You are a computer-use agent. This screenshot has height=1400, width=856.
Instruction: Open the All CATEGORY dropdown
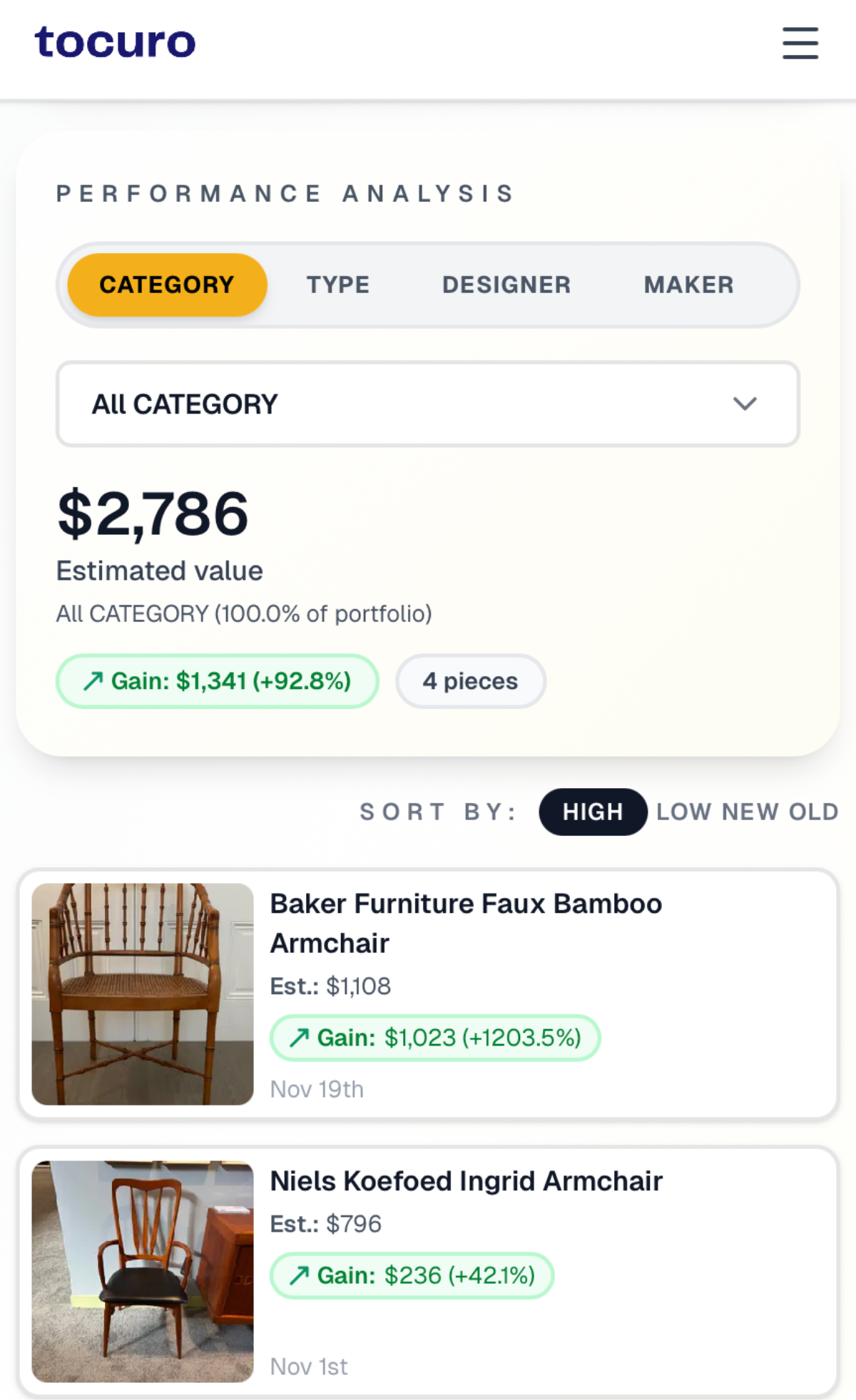[x=428, y=404]
